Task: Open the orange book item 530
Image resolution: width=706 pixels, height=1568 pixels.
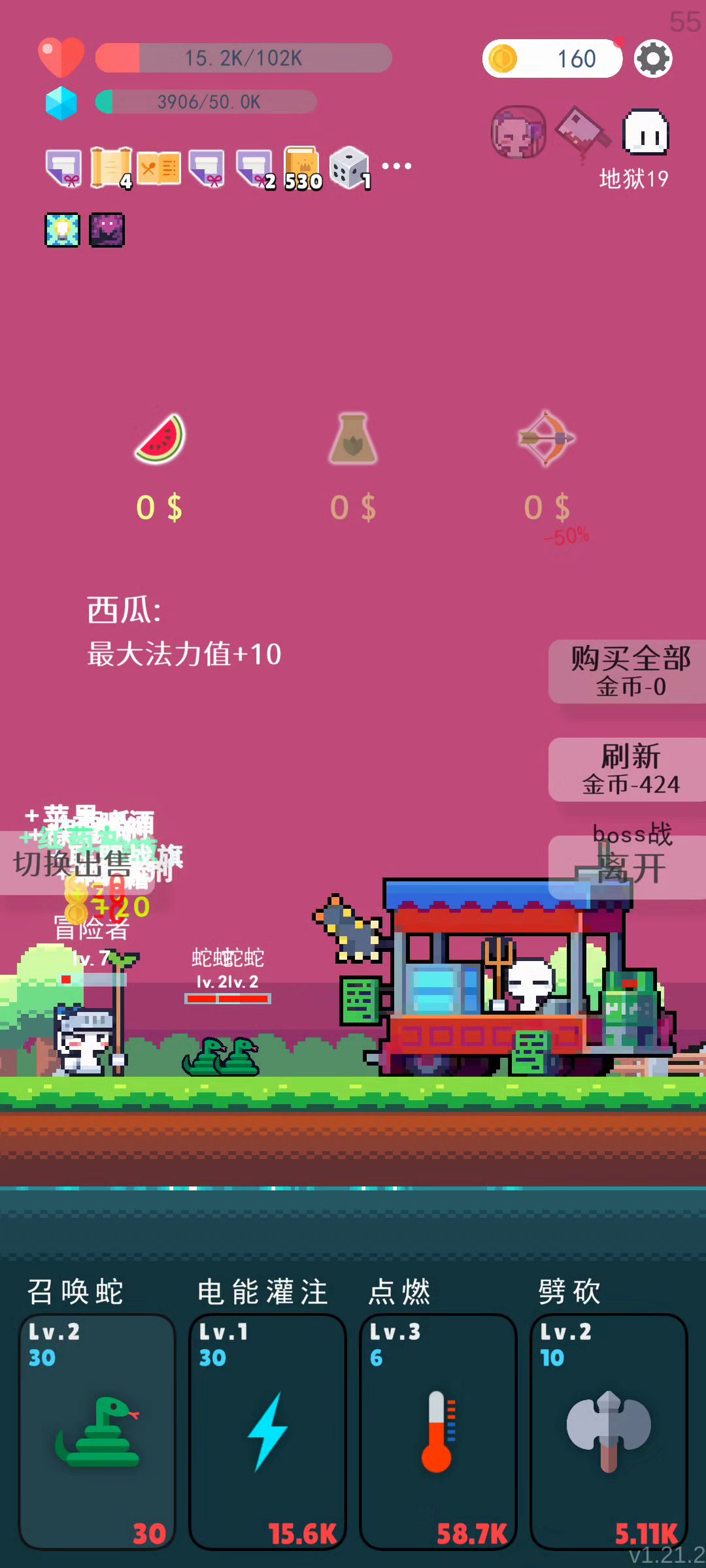Action: coord(302,168)
